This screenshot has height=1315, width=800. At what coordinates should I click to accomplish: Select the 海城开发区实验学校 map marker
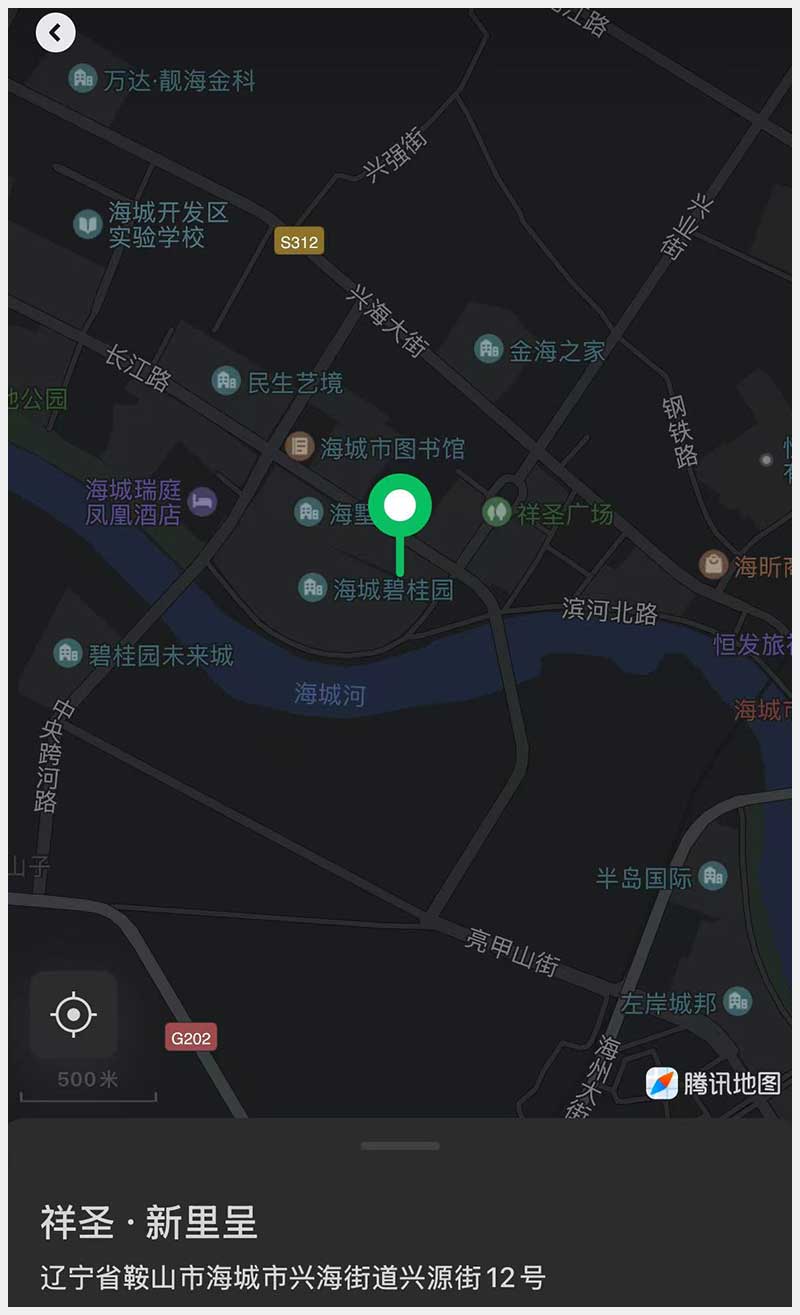pyautogui.click(x=89, y=224)
